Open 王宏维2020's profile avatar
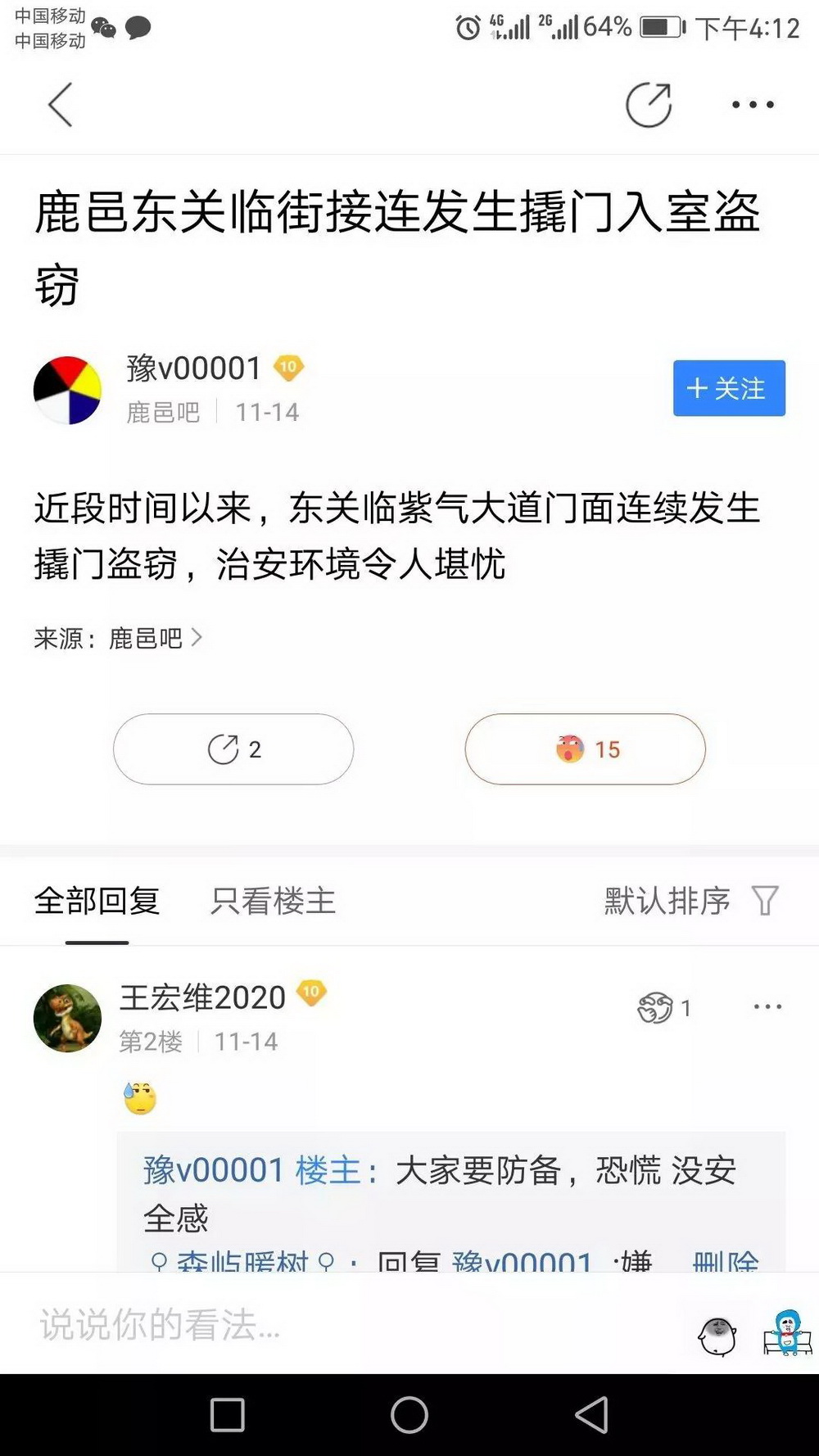The width and height of the screenshot is (819, 1456). (x=67, y=1018)
